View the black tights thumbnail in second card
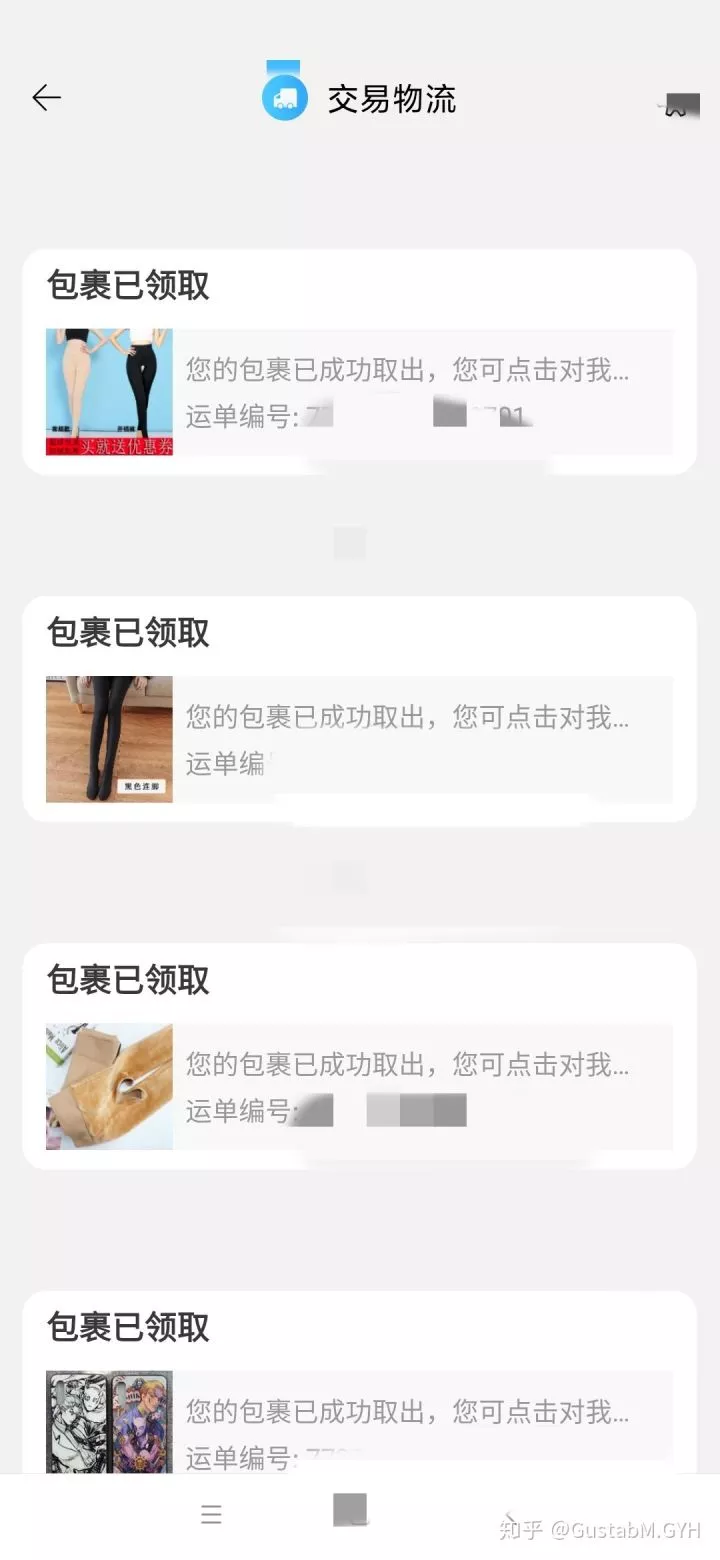 (x=109, y=739)
